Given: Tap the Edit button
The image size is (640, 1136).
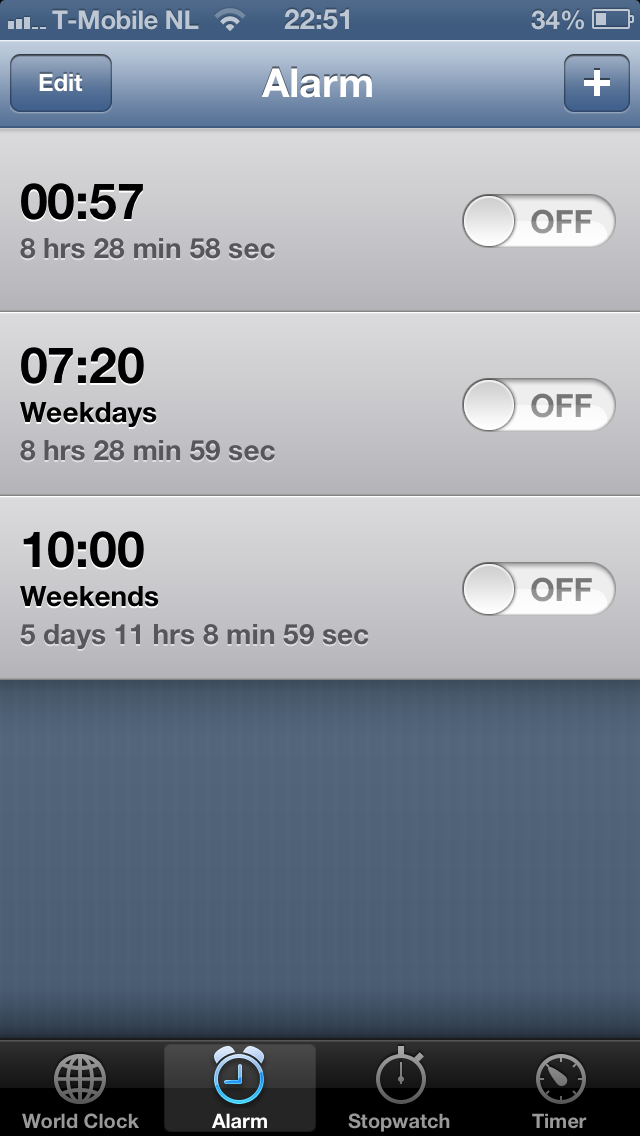Looking at the screenshot, I should point(61,83).
